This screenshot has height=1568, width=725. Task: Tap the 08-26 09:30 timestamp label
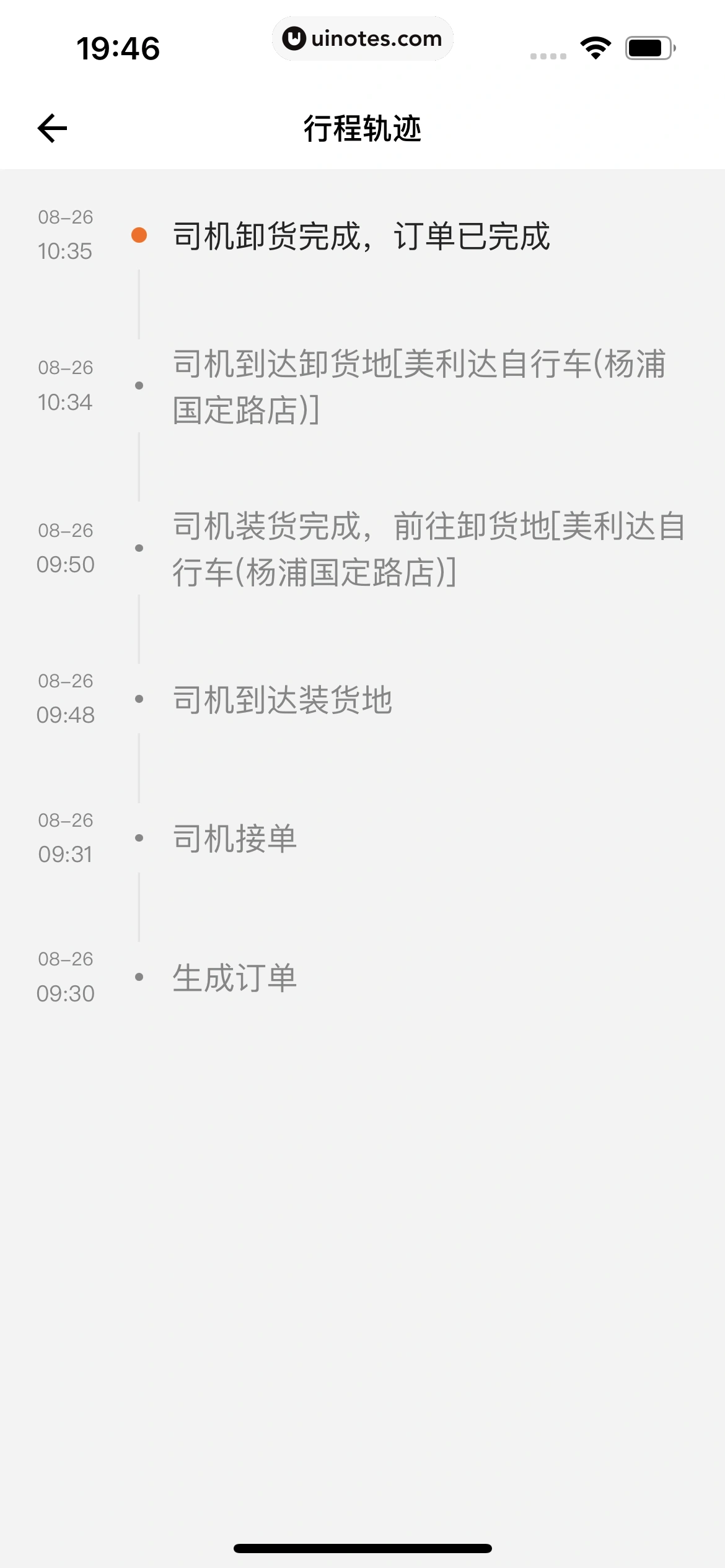click(66, 977)
